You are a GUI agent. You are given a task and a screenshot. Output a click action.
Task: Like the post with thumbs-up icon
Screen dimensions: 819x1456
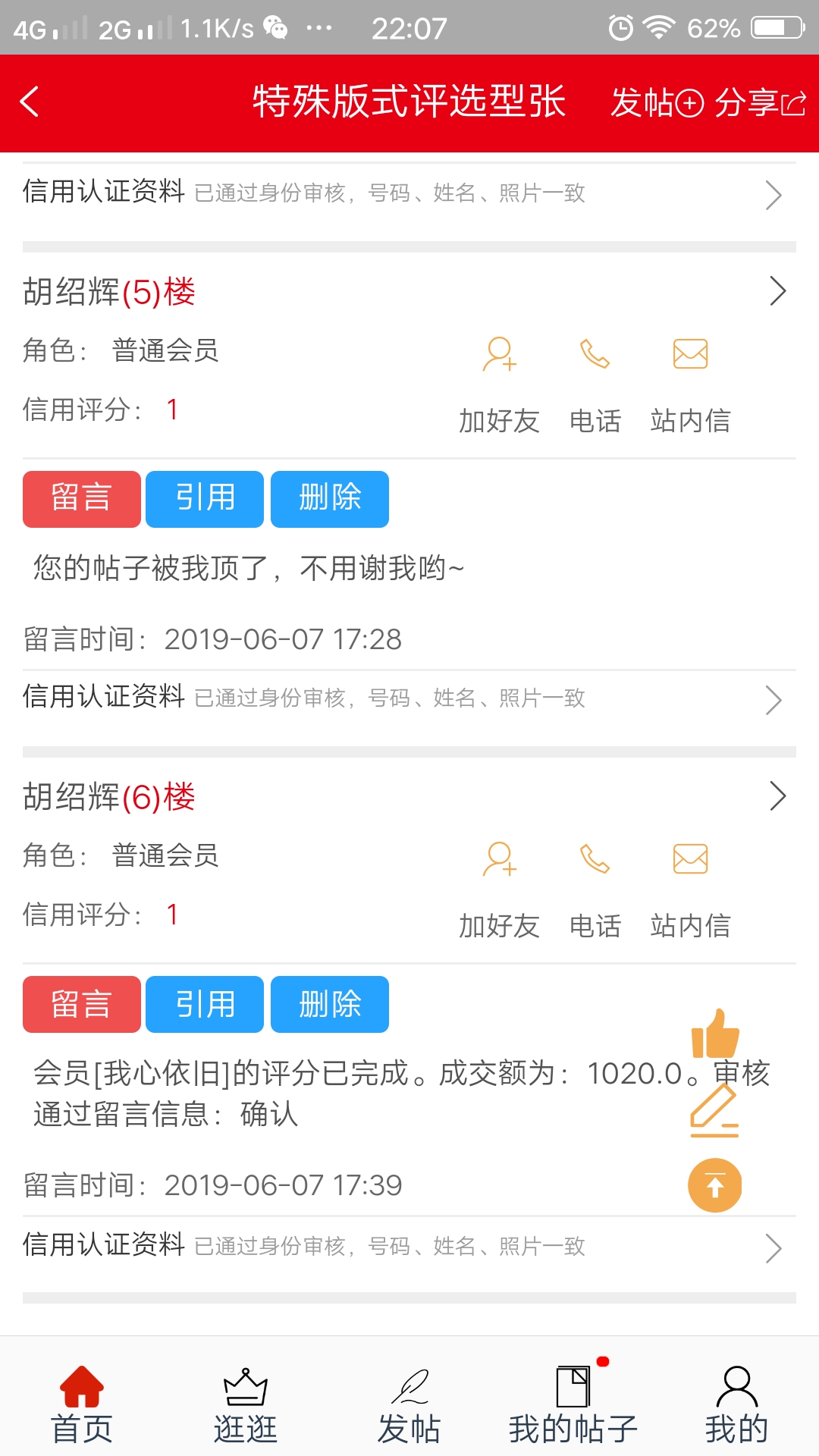point(714,1034)
